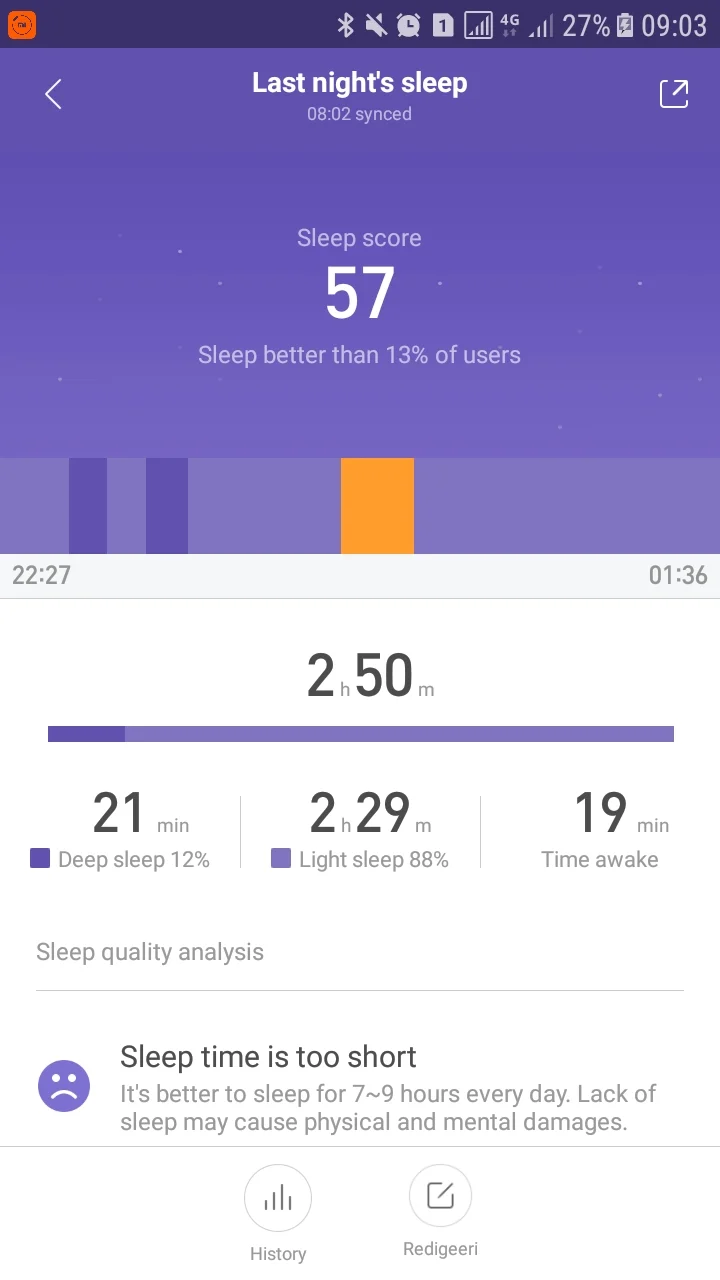720x1280 pixels.
Task: Select the Deep sleep purple legend square
Action: 42,860
